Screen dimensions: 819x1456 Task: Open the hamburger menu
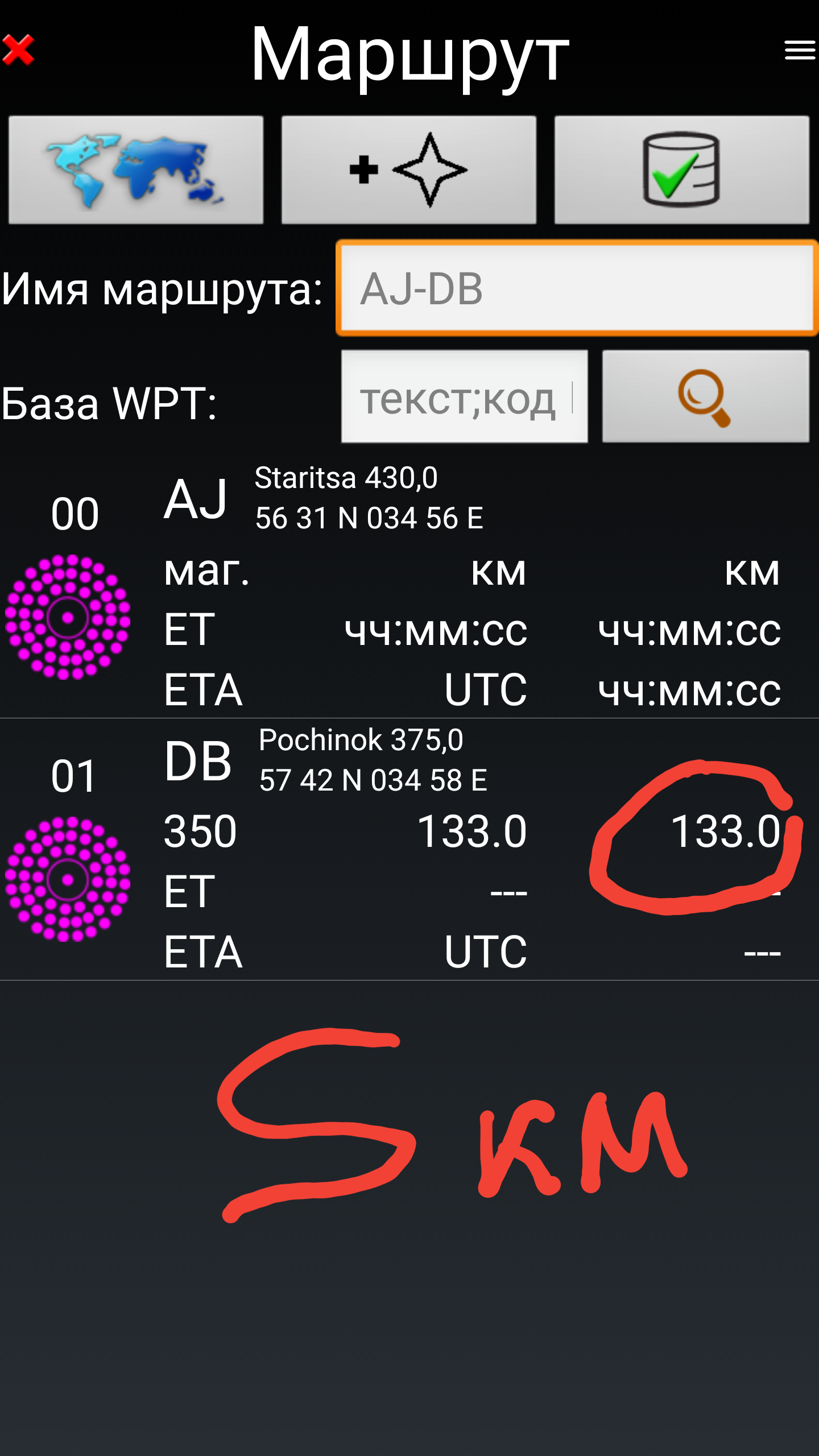click(x=799, y=50)
